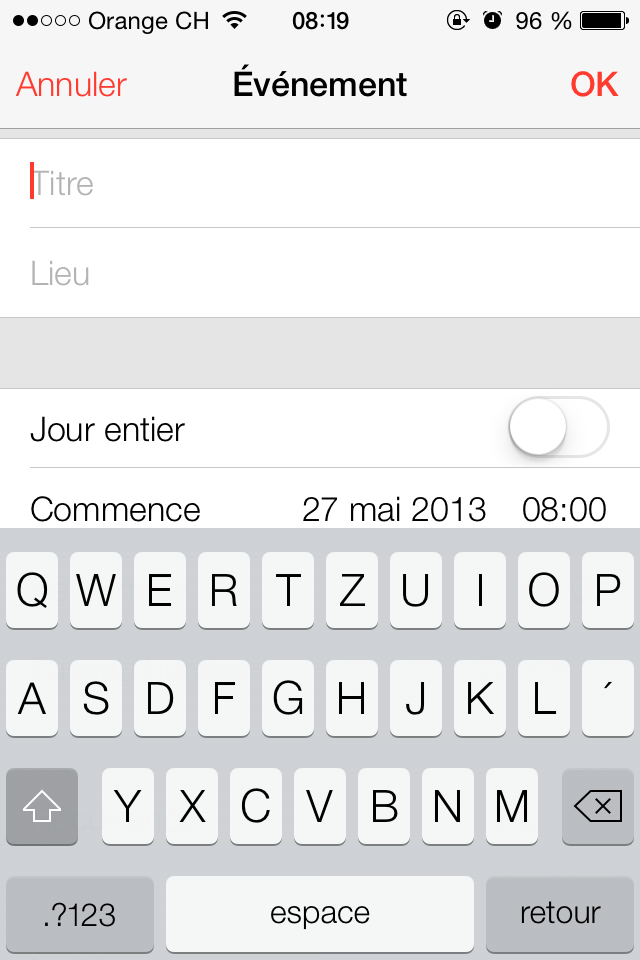Viewport: 640px width, 960px height.
Task: Cancel event creation with Annuler
Action: click(72, 85)
